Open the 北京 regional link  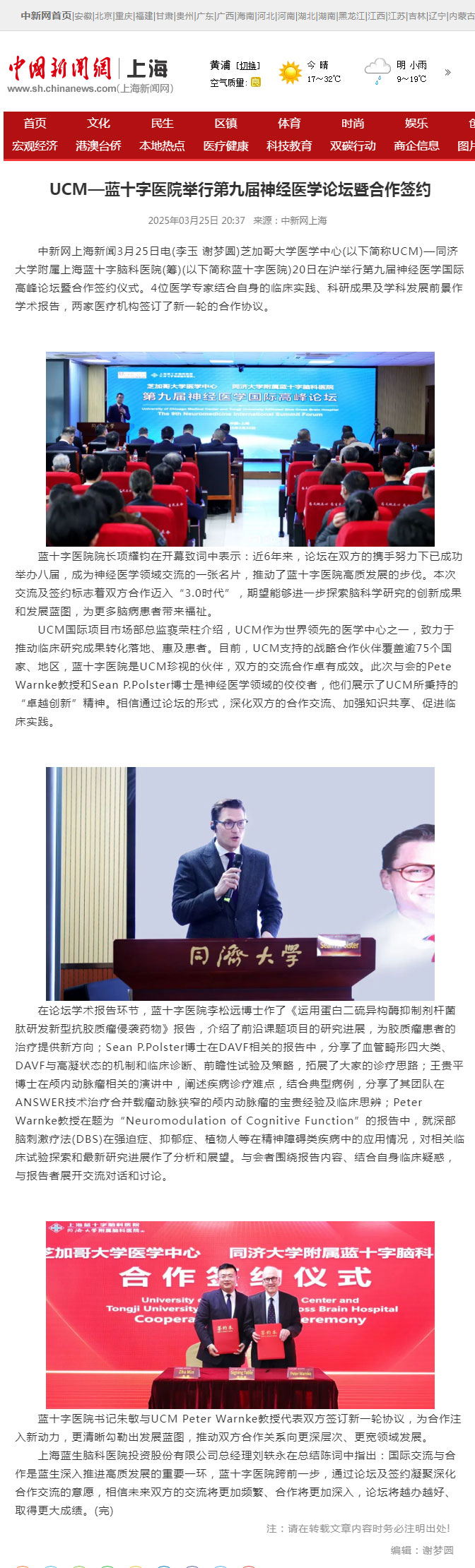click(104, 16)
